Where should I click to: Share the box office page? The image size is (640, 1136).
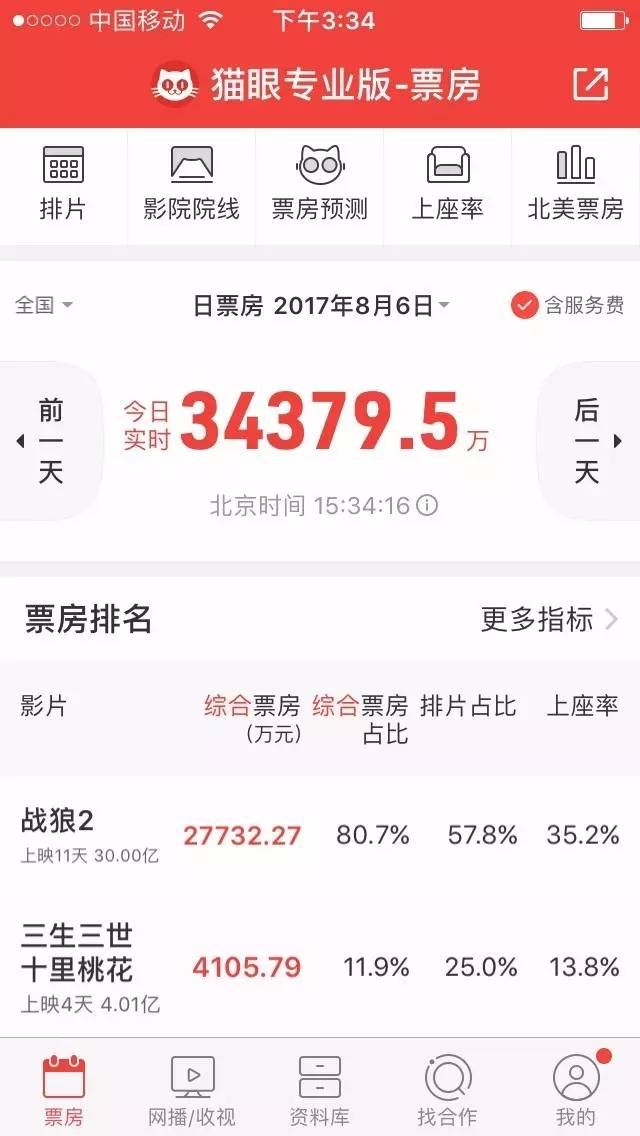[x=590, y=85]
